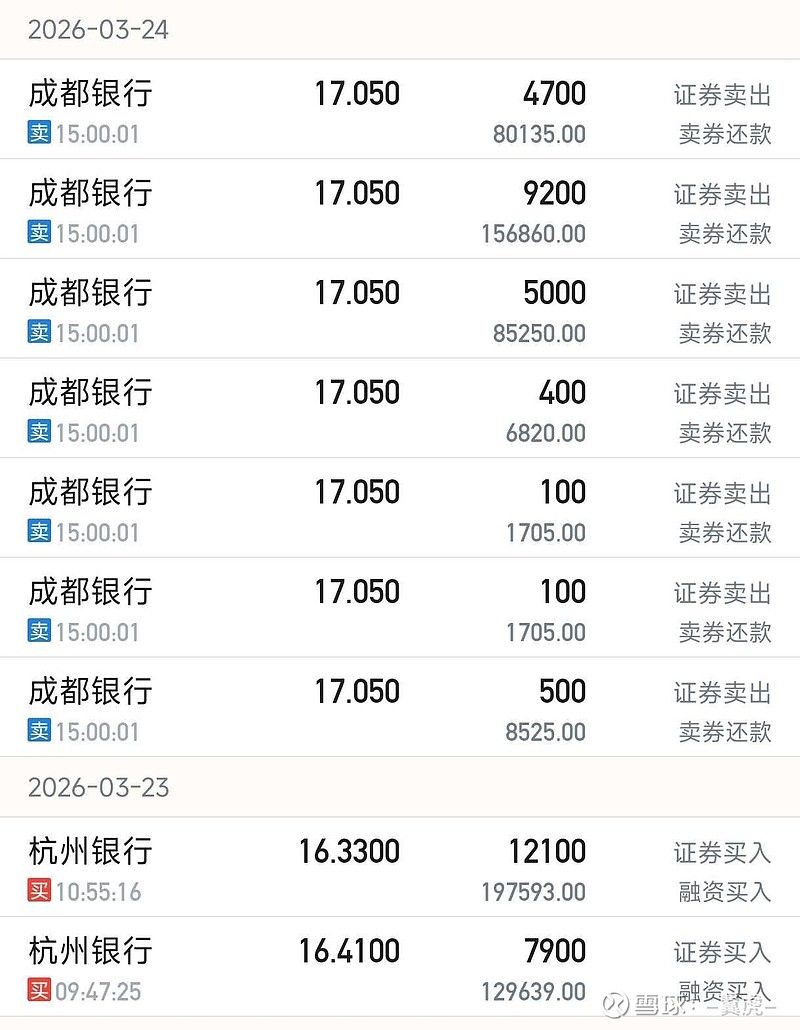Tap the 卖 badge on the 5000-share sell record

click(x=37, y=333)
